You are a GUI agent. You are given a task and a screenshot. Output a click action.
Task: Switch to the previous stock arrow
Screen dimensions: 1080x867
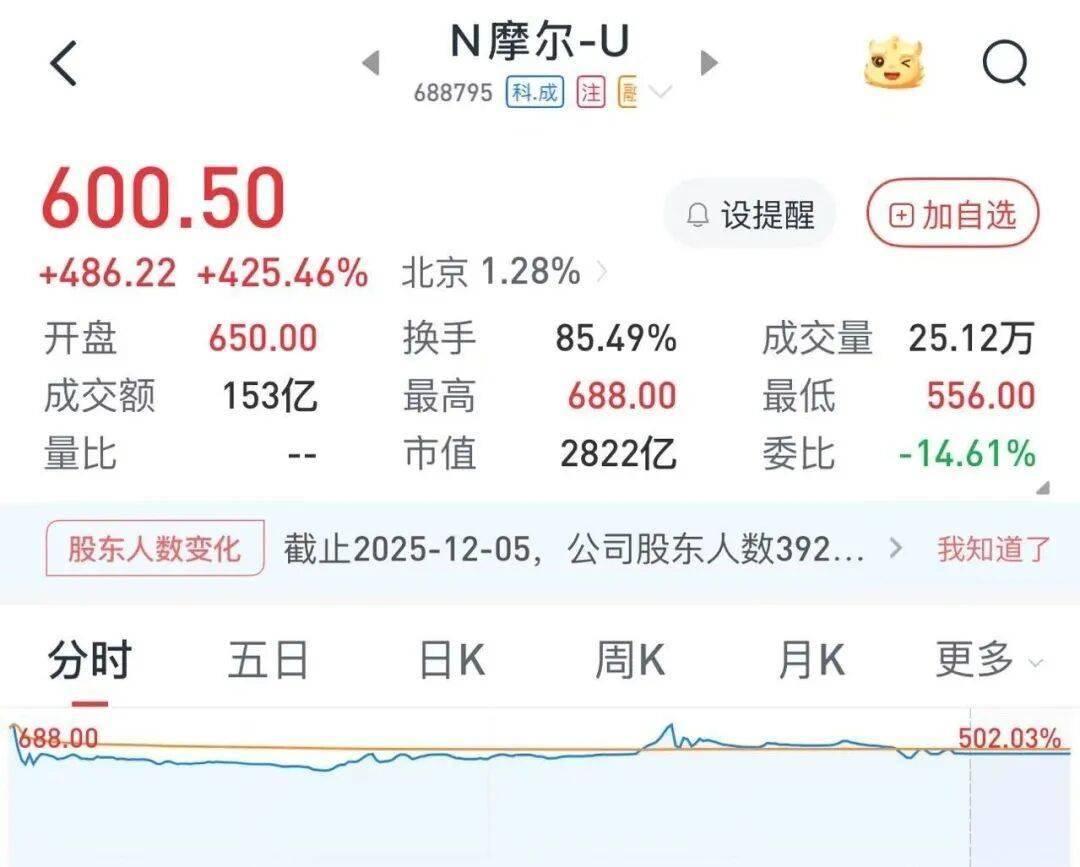coord(371,63)
